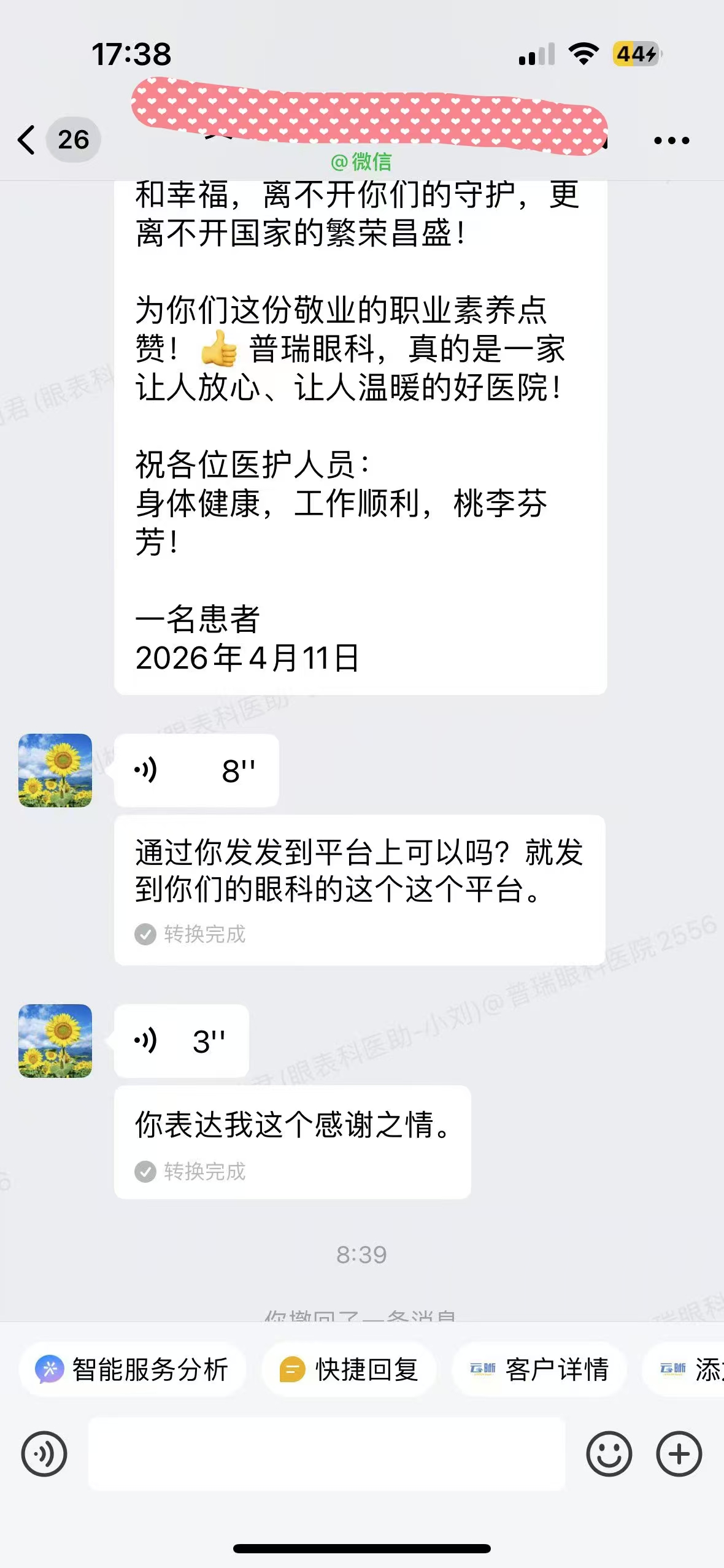The width and height of the screenshot is (724, 1568).
Task: Open the sunflower avatar beside the 8-second voice
Action: (55, 771)
